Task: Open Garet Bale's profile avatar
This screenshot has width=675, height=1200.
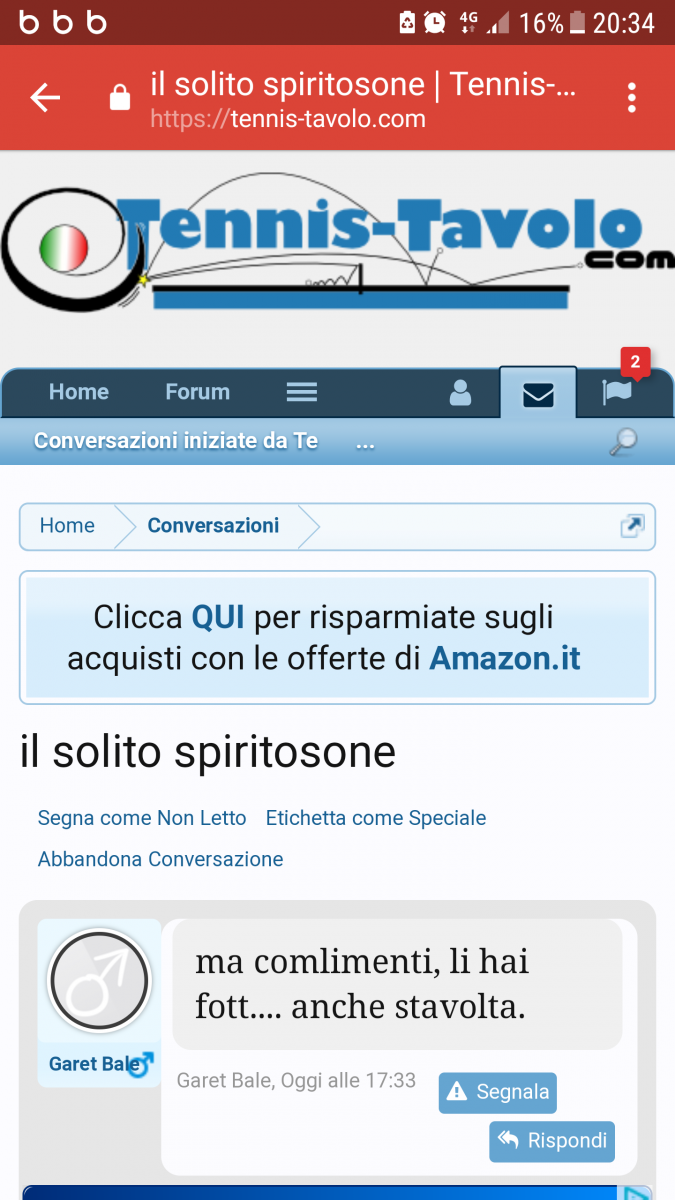Action: [99, 981]
